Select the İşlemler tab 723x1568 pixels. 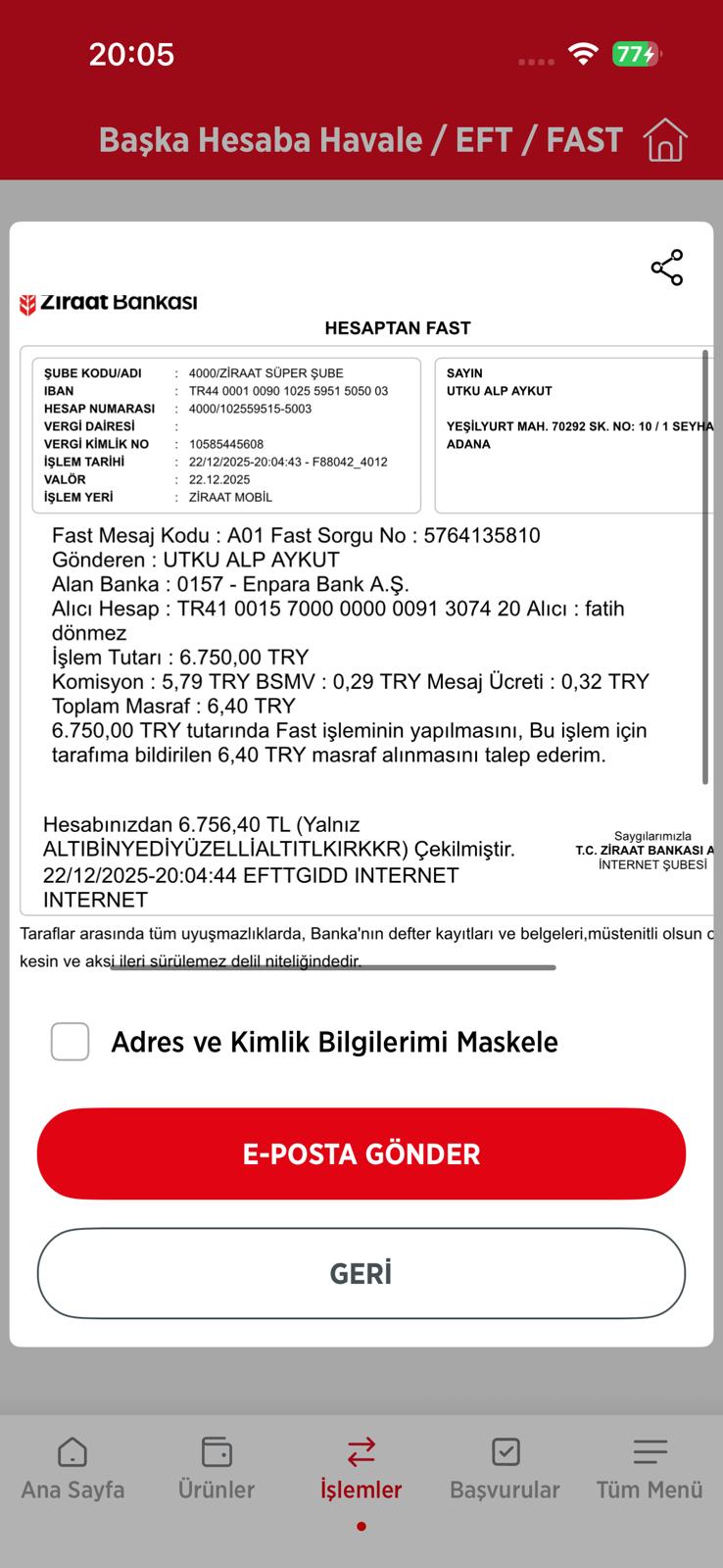[361, 1469]
